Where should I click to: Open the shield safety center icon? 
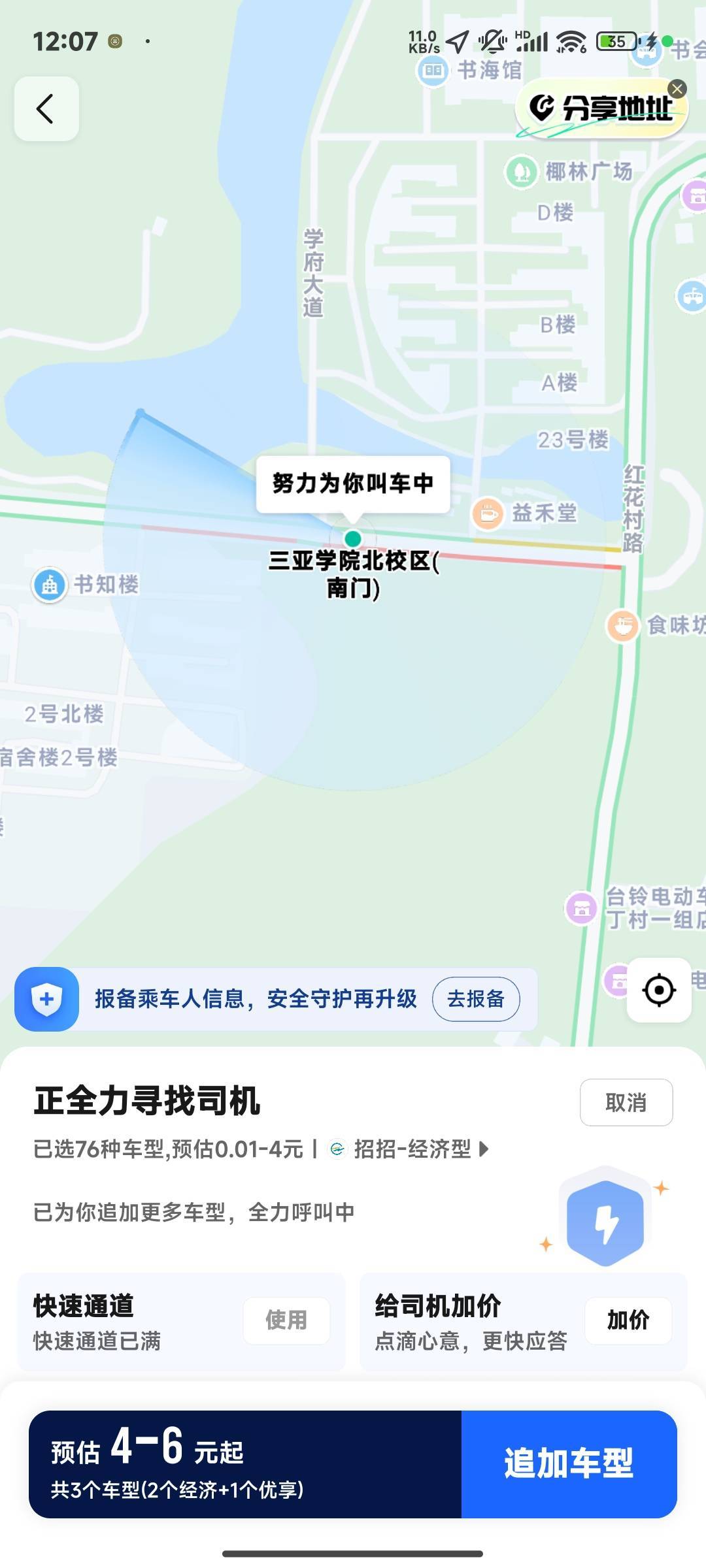tap(47, 999)
